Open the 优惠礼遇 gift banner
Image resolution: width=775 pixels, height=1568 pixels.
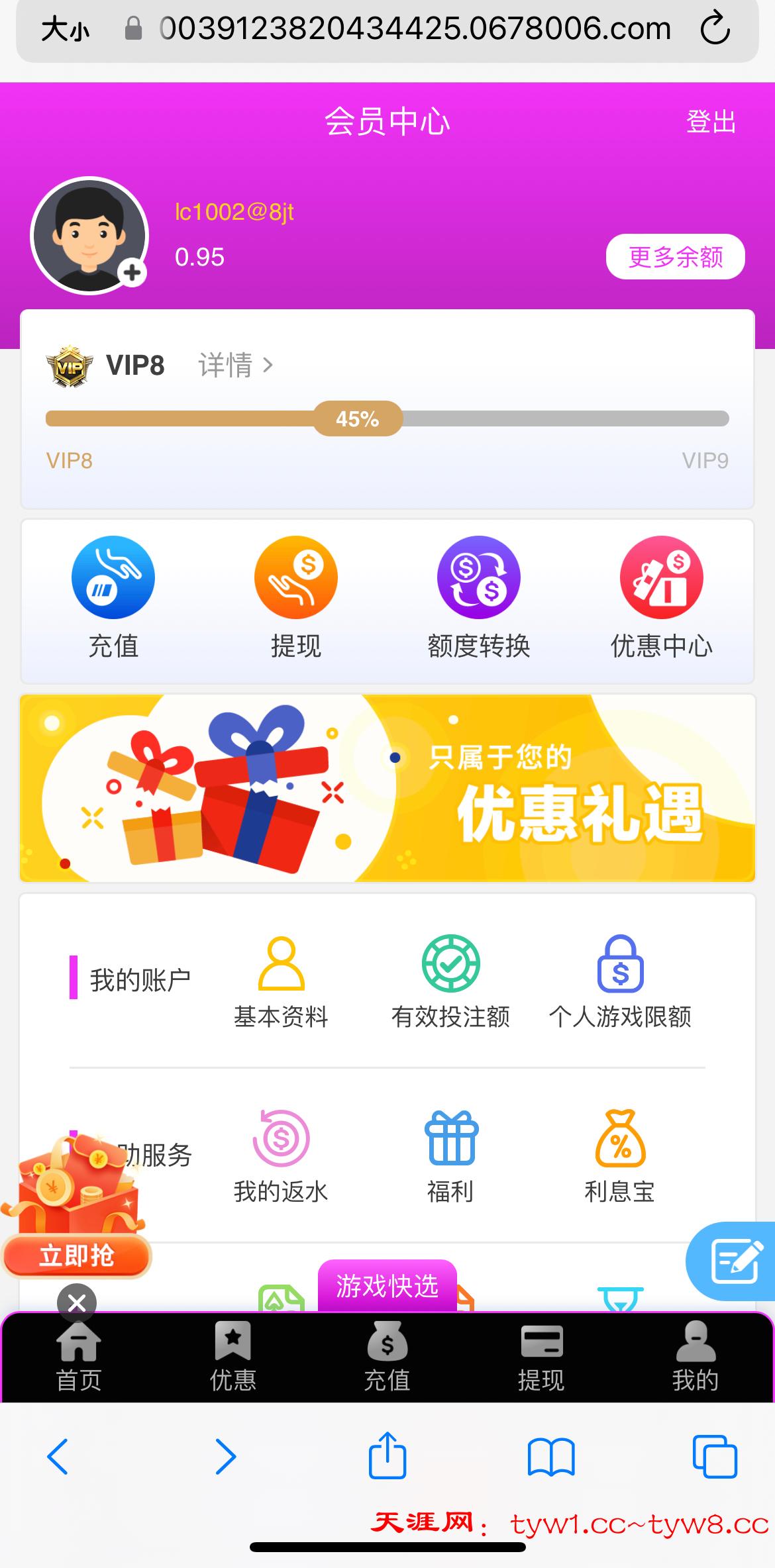(387, 788)
